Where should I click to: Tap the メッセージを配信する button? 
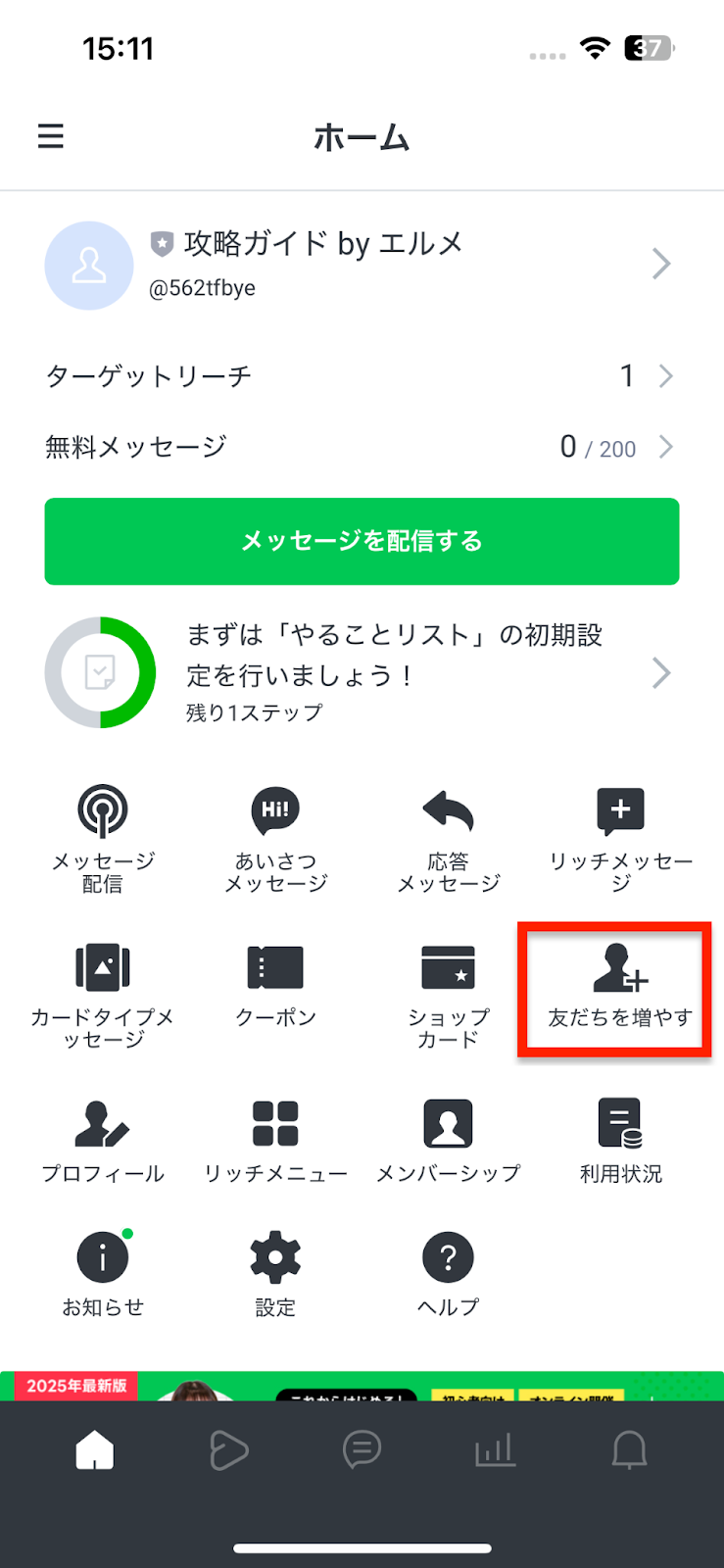point(361,541)
